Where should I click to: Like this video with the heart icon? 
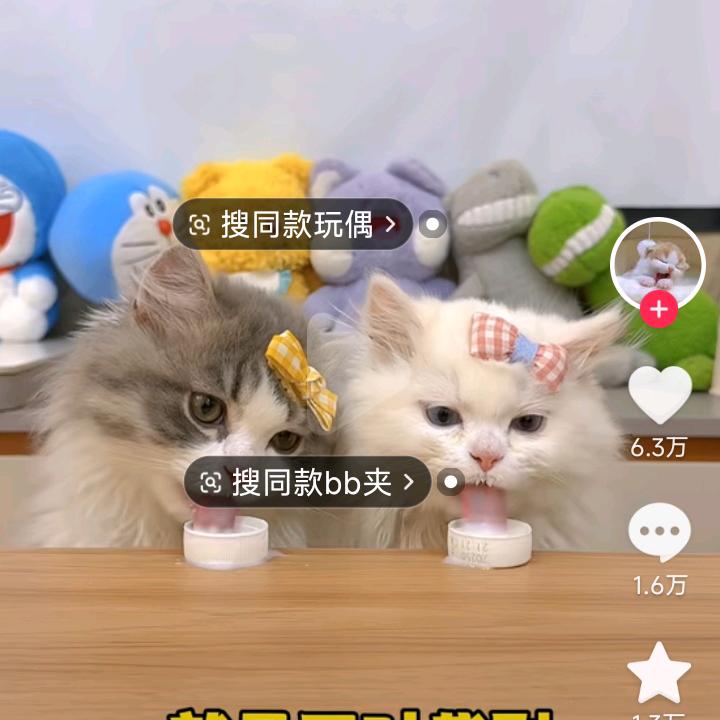[x=660, y=394]
